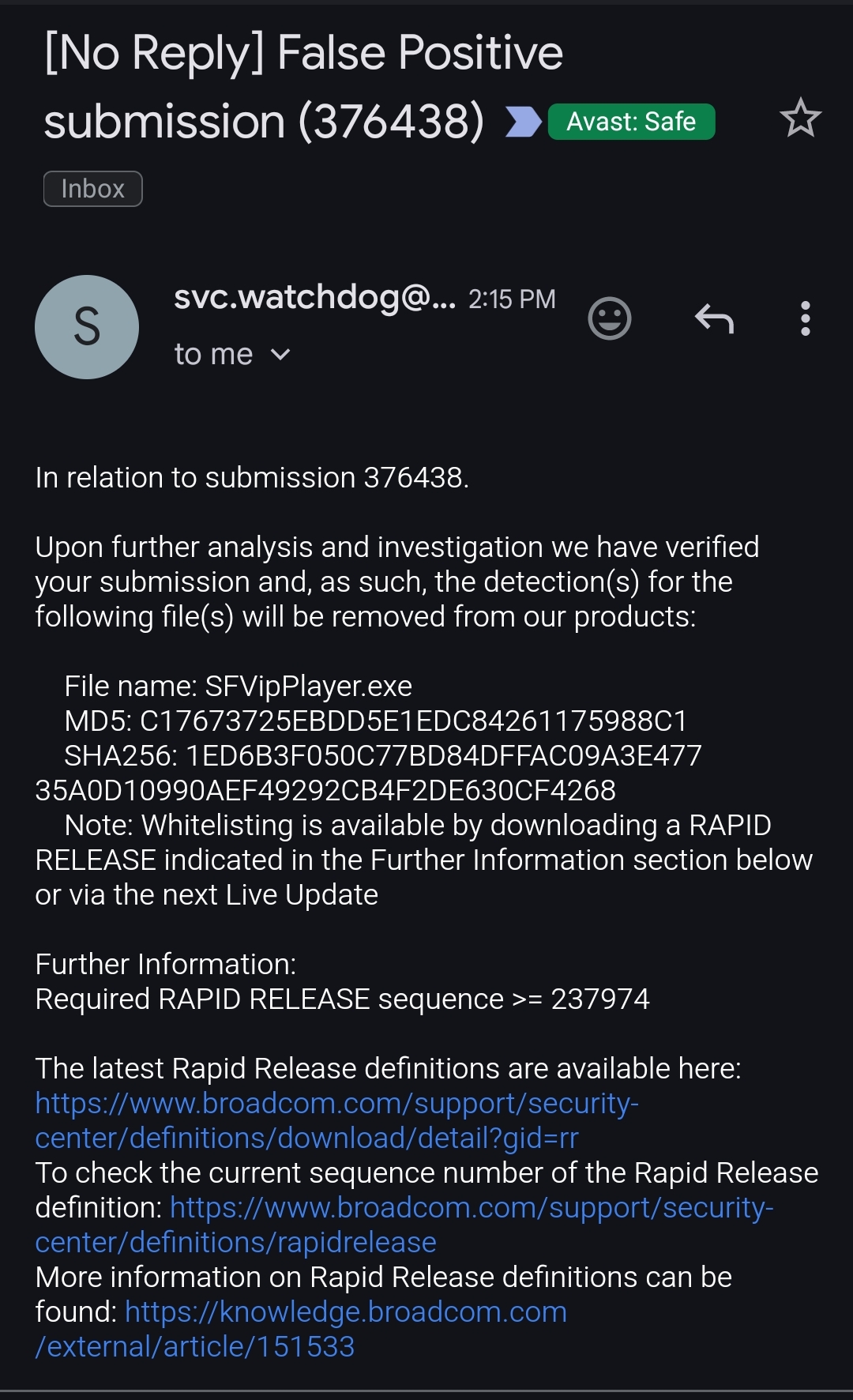The width and height of the screenshot is (853, 1400).
Task: Open sender avatar for svc.watchdog
Action: click(x=87, y=327)
